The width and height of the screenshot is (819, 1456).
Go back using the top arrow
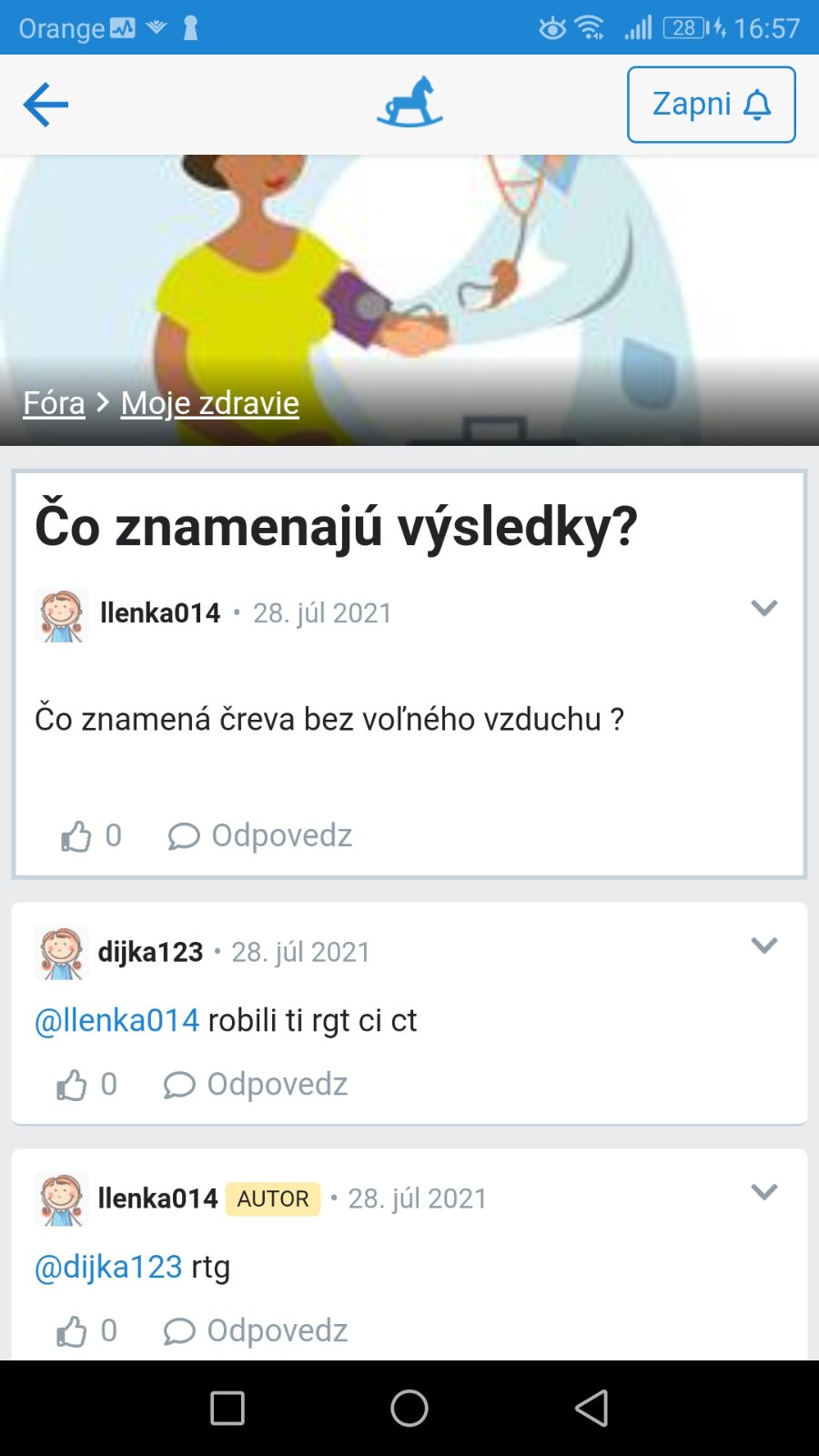click(x=45, y=105)
